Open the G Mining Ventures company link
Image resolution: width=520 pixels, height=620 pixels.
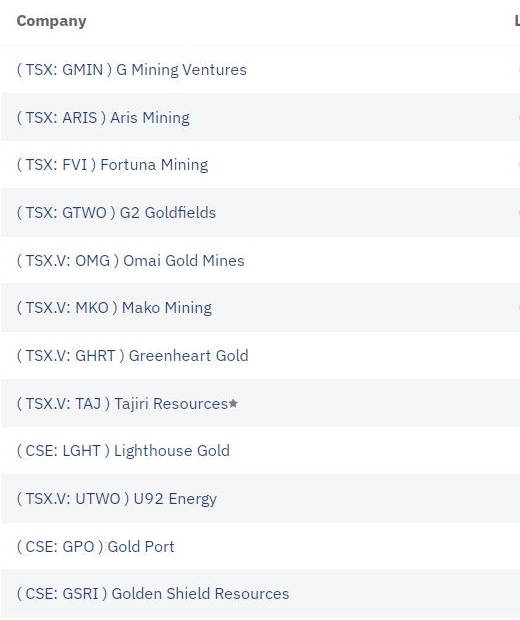[132, 70]
